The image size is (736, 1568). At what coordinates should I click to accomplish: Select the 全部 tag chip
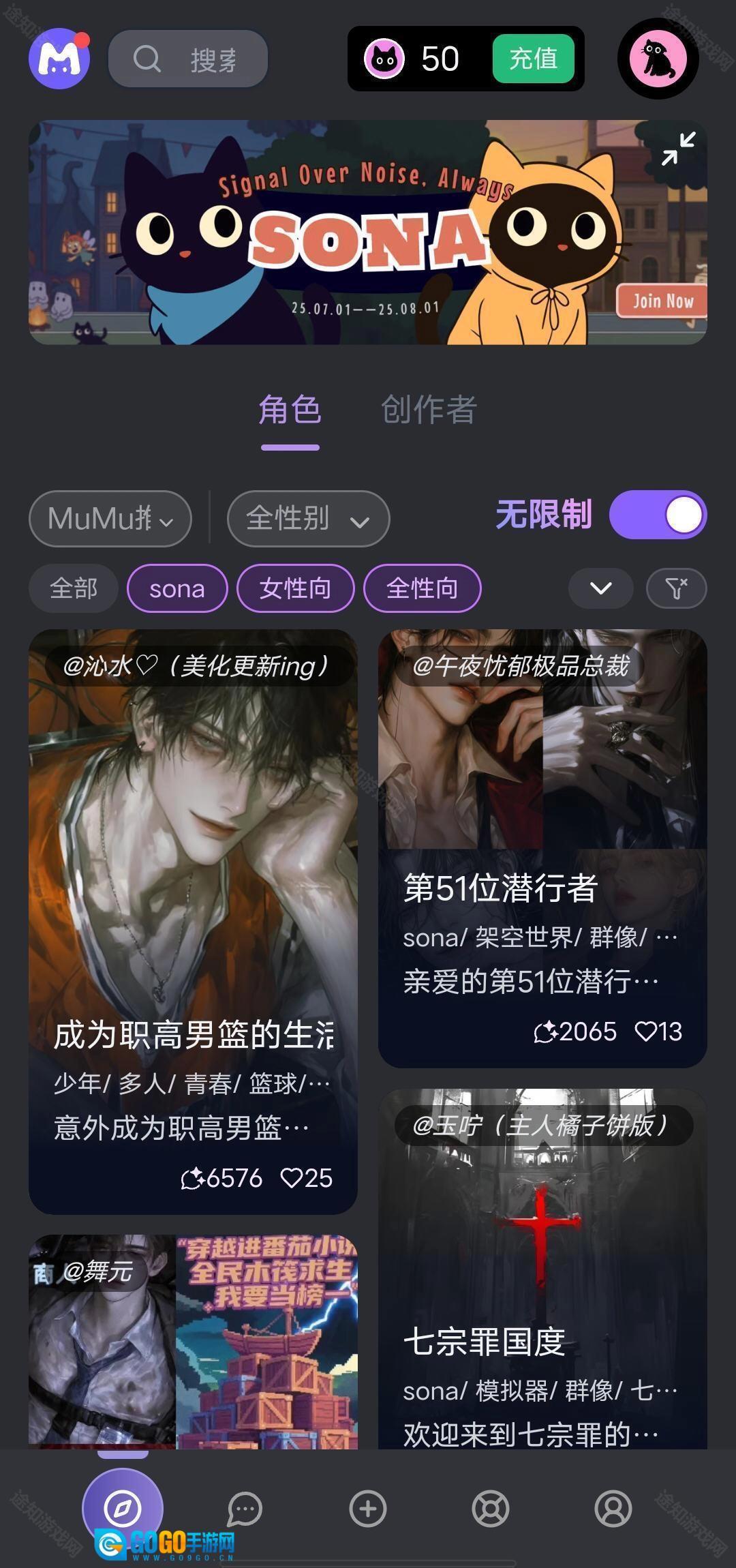point(74,588)
